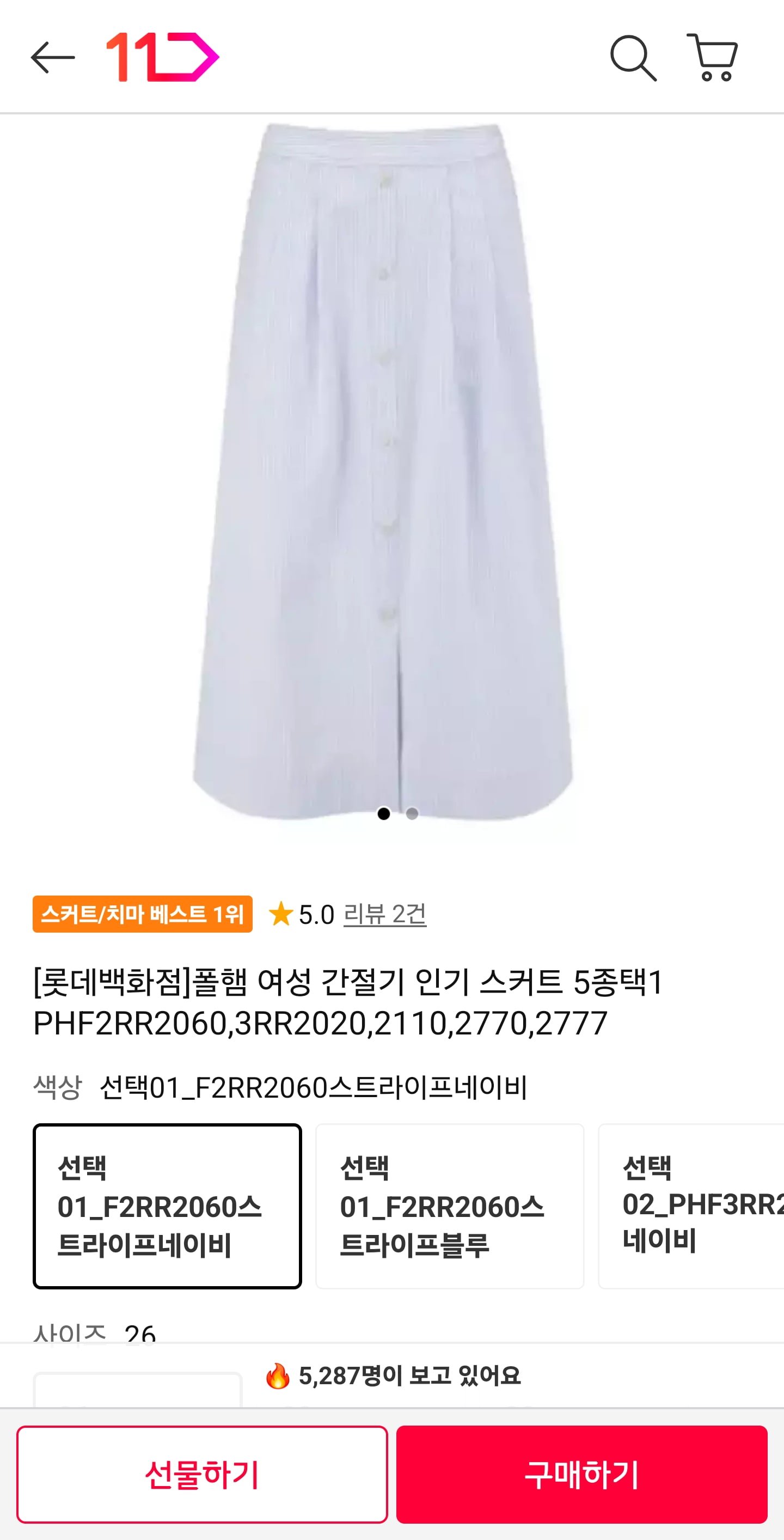
Task: Open the 11st home logo
Action: pos(163,57)
